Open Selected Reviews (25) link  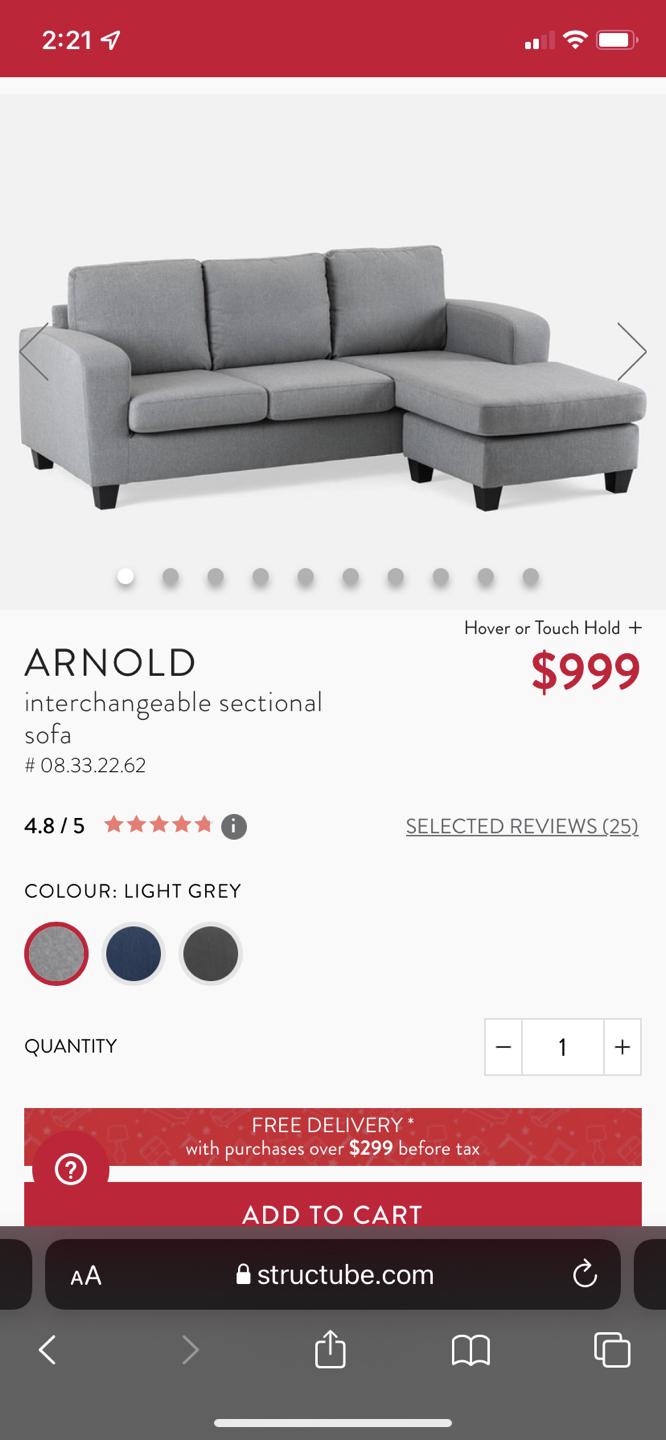521,826
